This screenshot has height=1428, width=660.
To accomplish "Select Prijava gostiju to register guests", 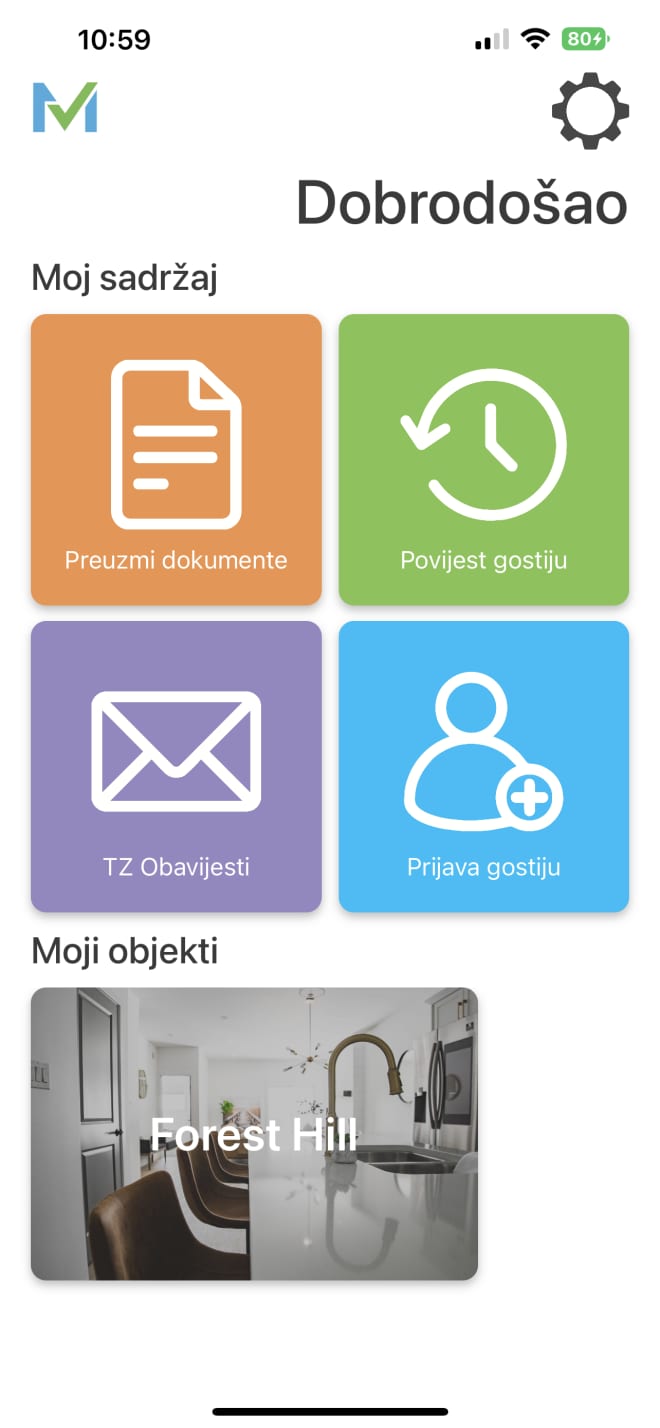I will pos(484,767).
